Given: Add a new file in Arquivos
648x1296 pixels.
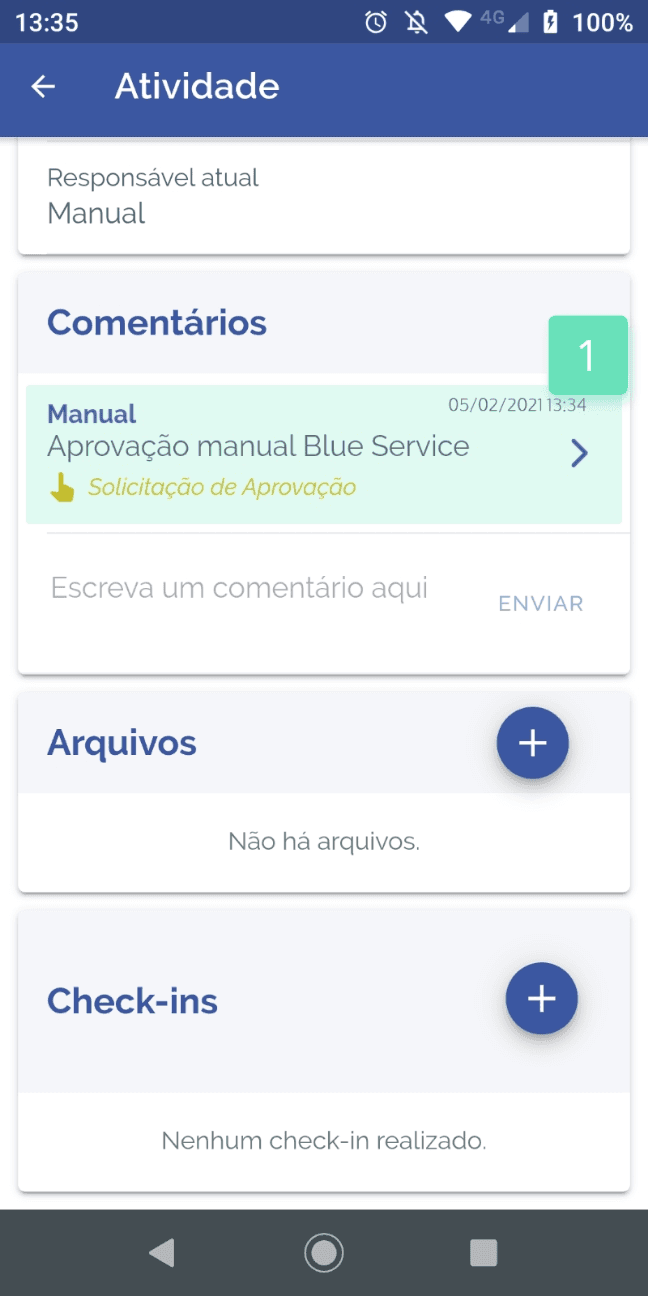Looking at the screenshot, I should [x=532, y=743].
